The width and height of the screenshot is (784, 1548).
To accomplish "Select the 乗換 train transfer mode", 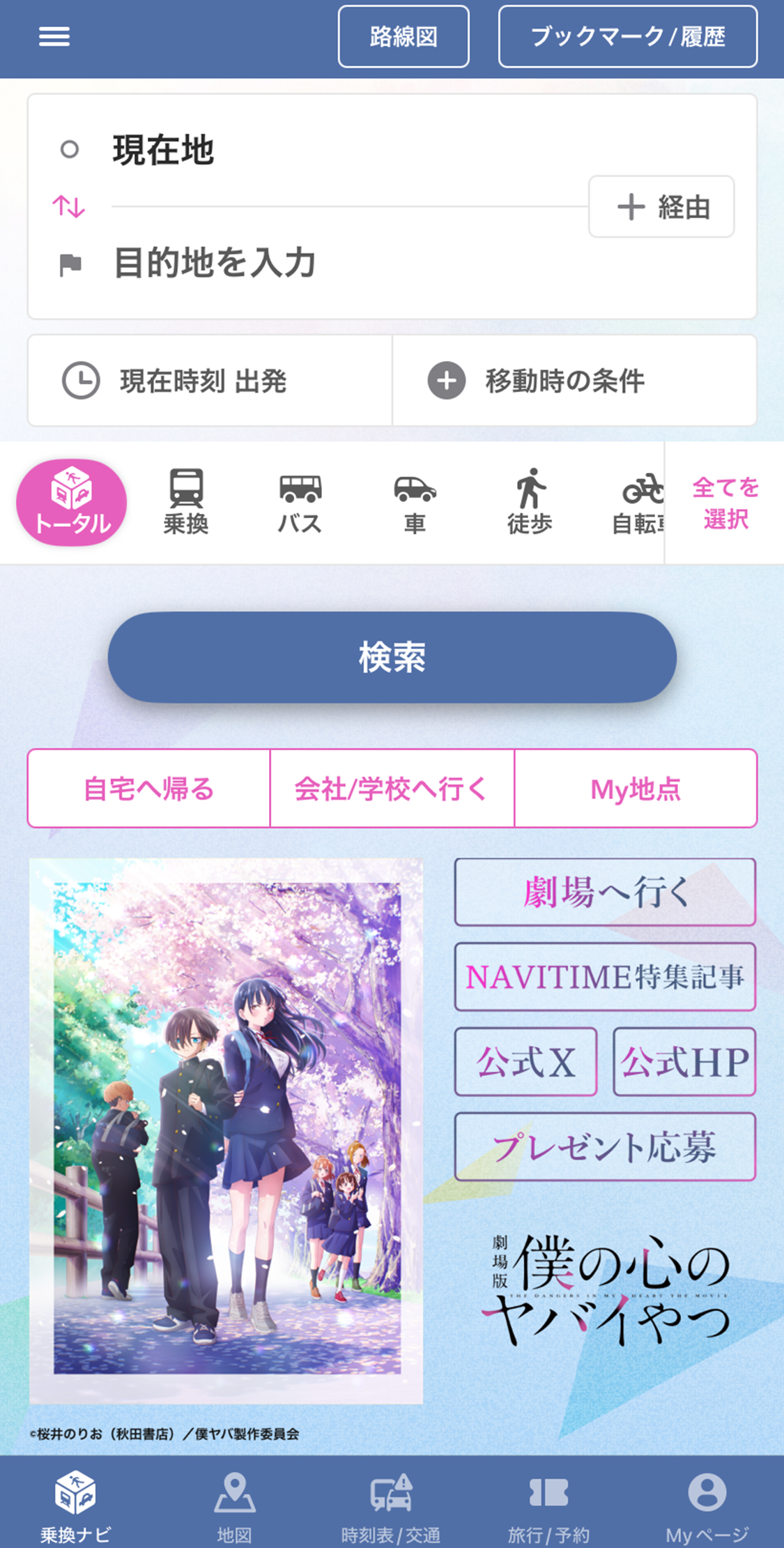I will (x=186, y=502).
